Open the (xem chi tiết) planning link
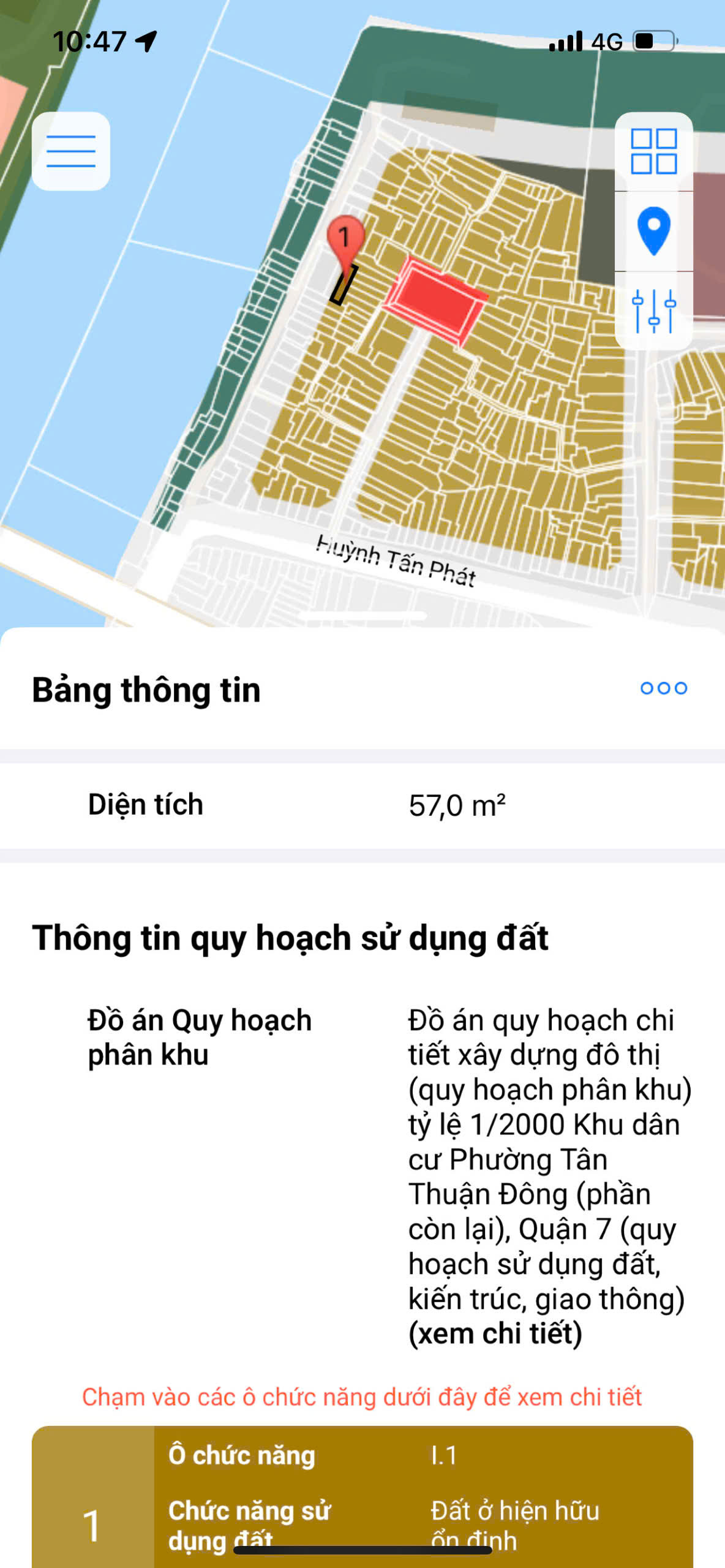 (495, 1333)
